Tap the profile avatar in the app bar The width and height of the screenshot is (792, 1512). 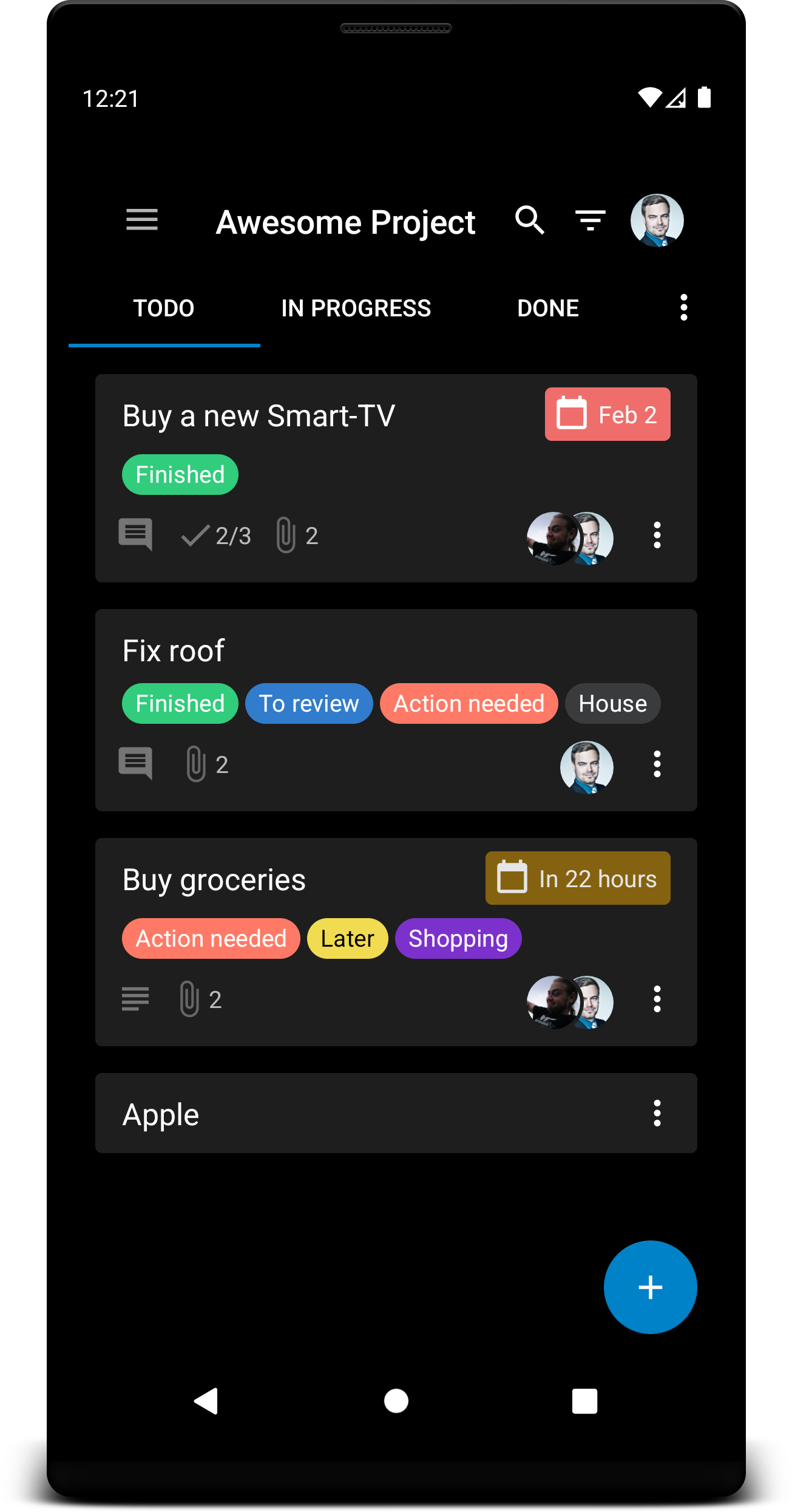pyautogui.click(x=657, y=220)
